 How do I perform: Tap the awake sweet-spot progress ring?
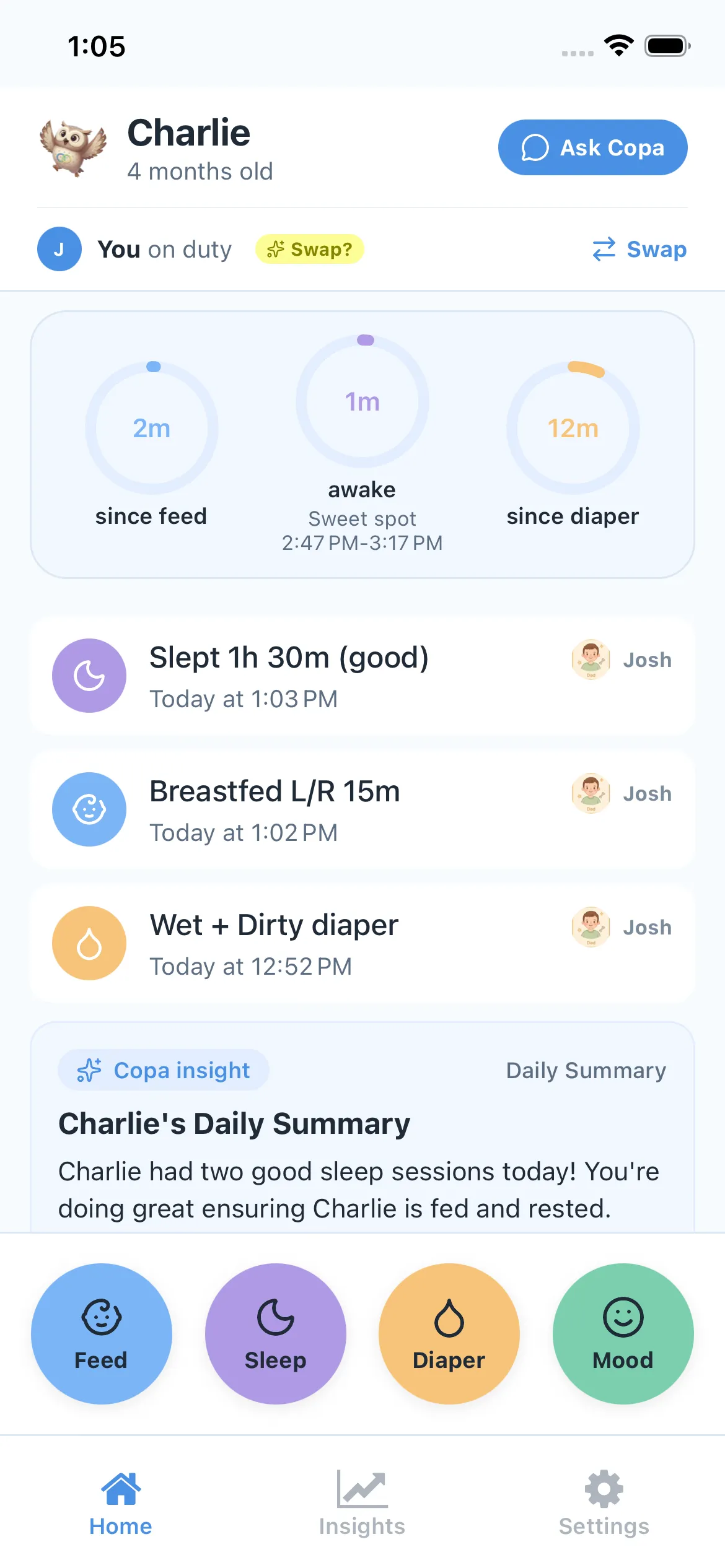coord(363,401)
